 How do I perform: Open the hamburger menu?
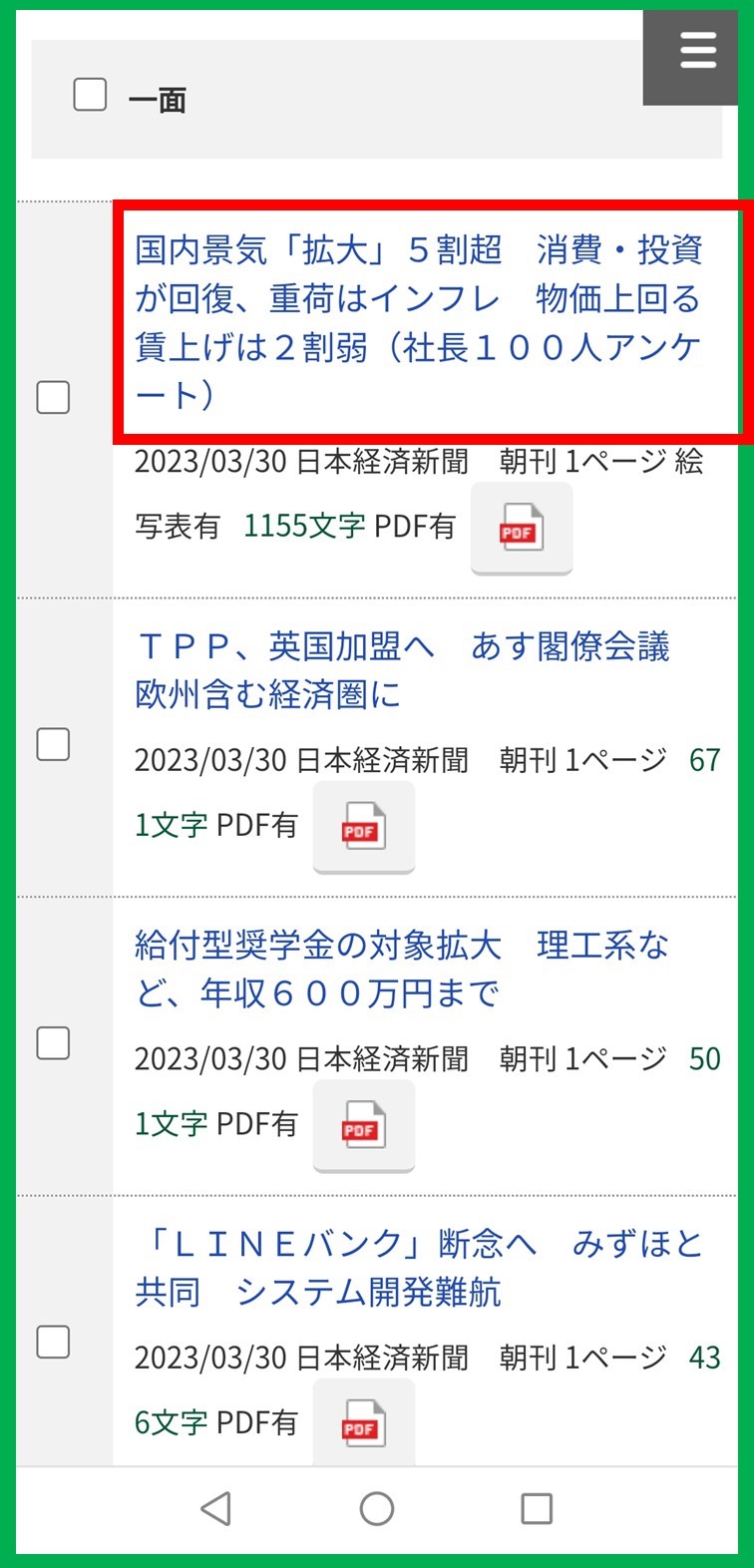(697, 52)
